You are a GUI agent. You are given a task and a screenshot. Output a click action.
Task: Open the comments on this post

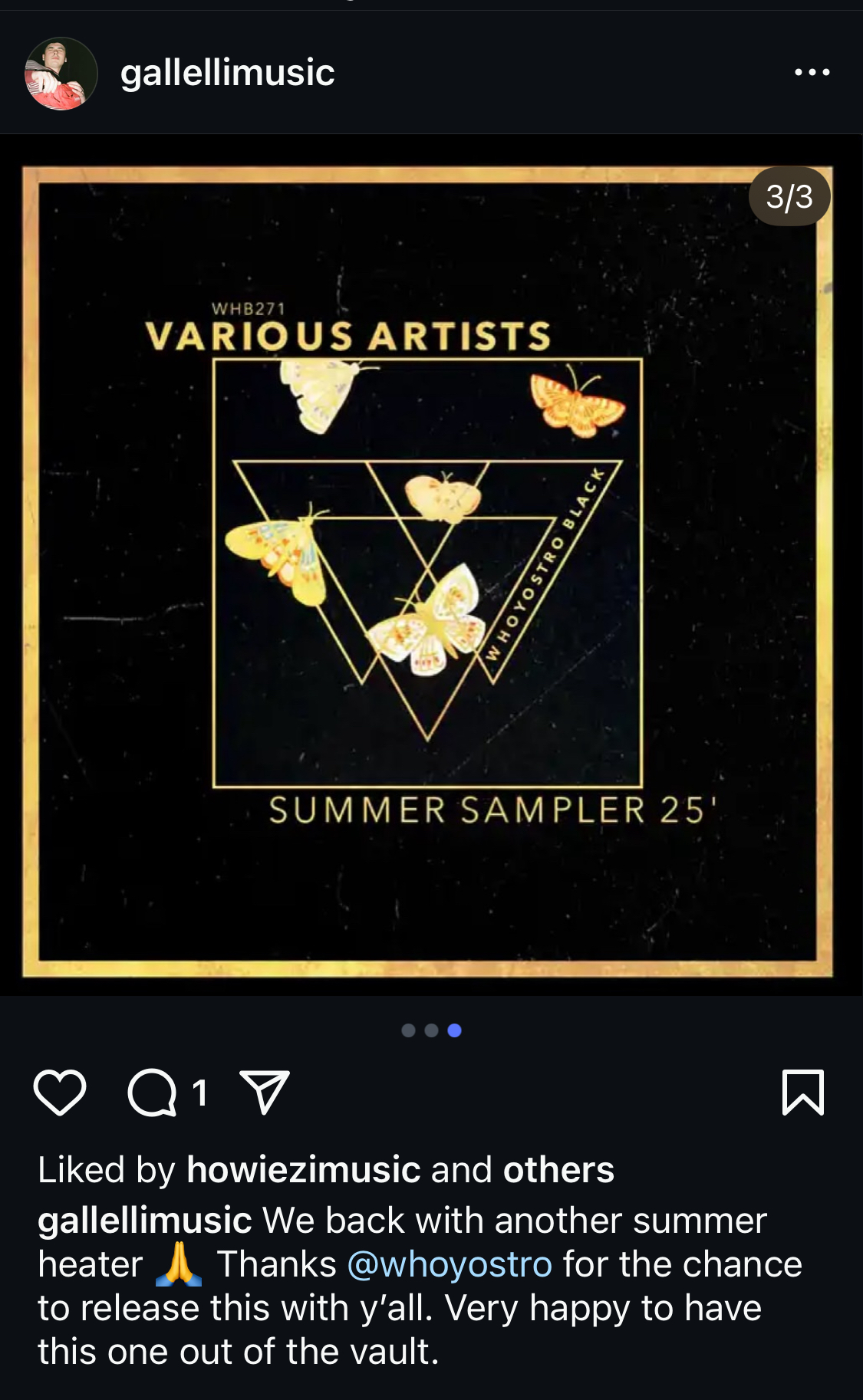pos(152,1092)
